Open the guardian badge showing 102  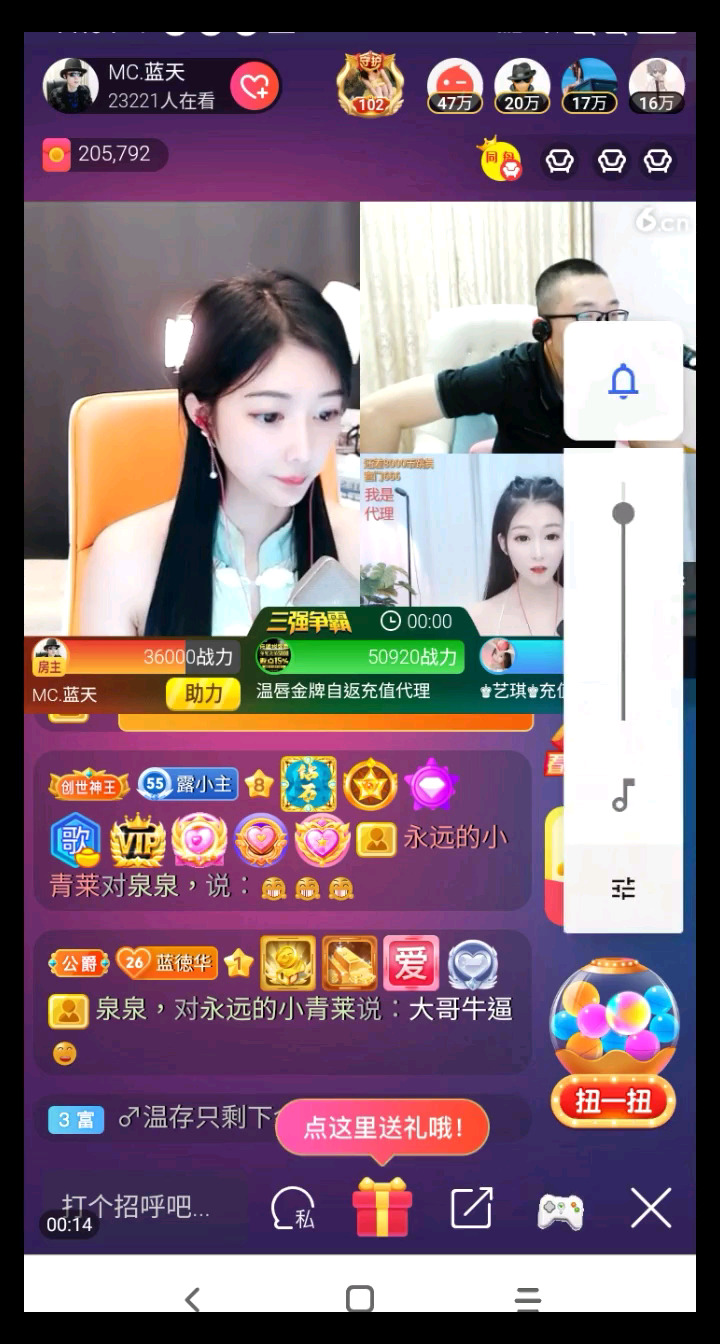click(371, 84)
